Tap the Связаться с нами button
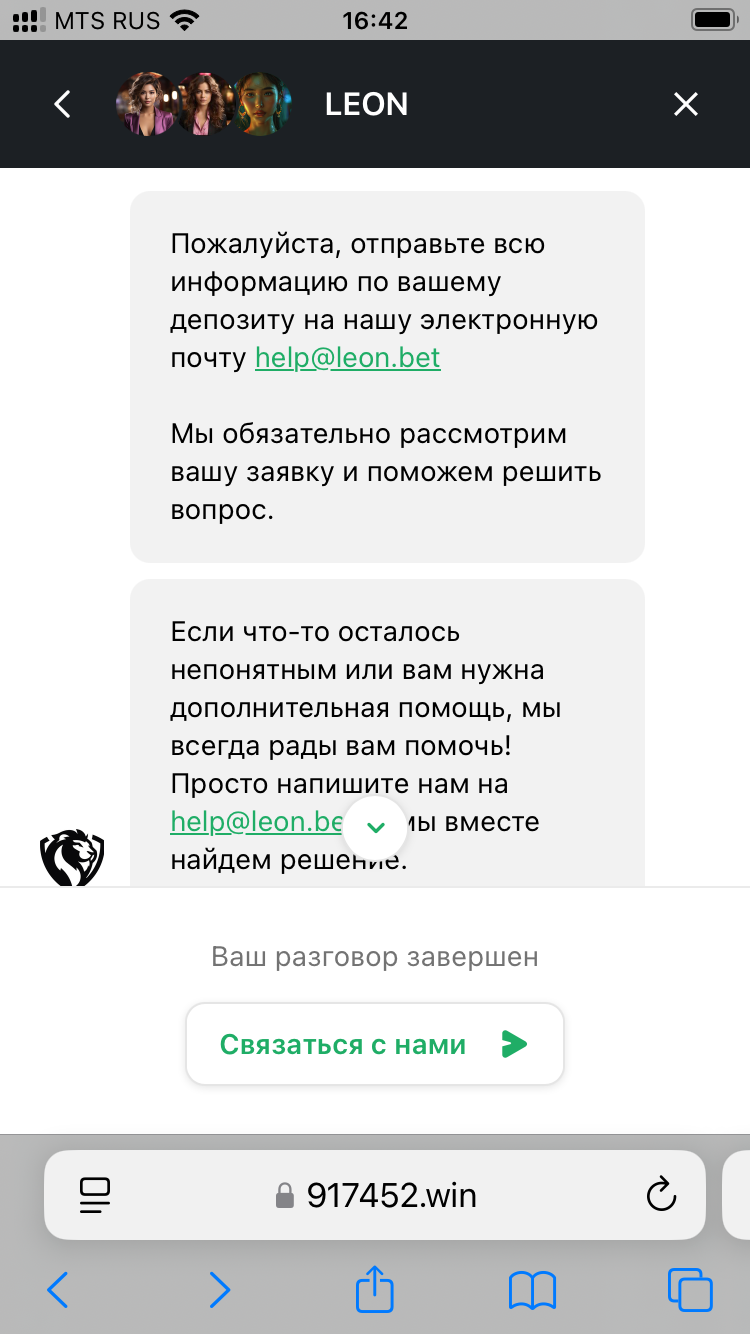 click(x=375, y=1044)
